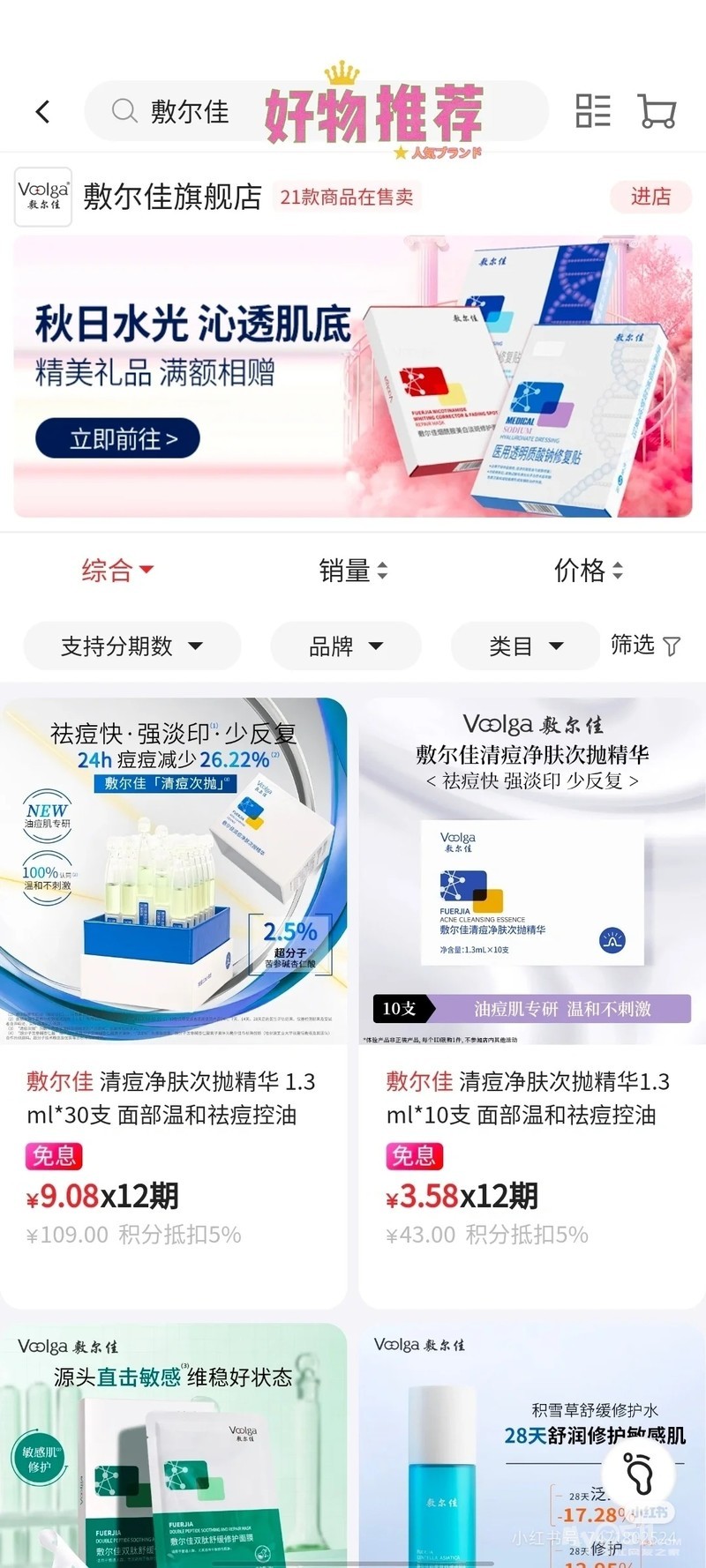
Task: Enter the store via 进店 button
Action: coord(650,197)
